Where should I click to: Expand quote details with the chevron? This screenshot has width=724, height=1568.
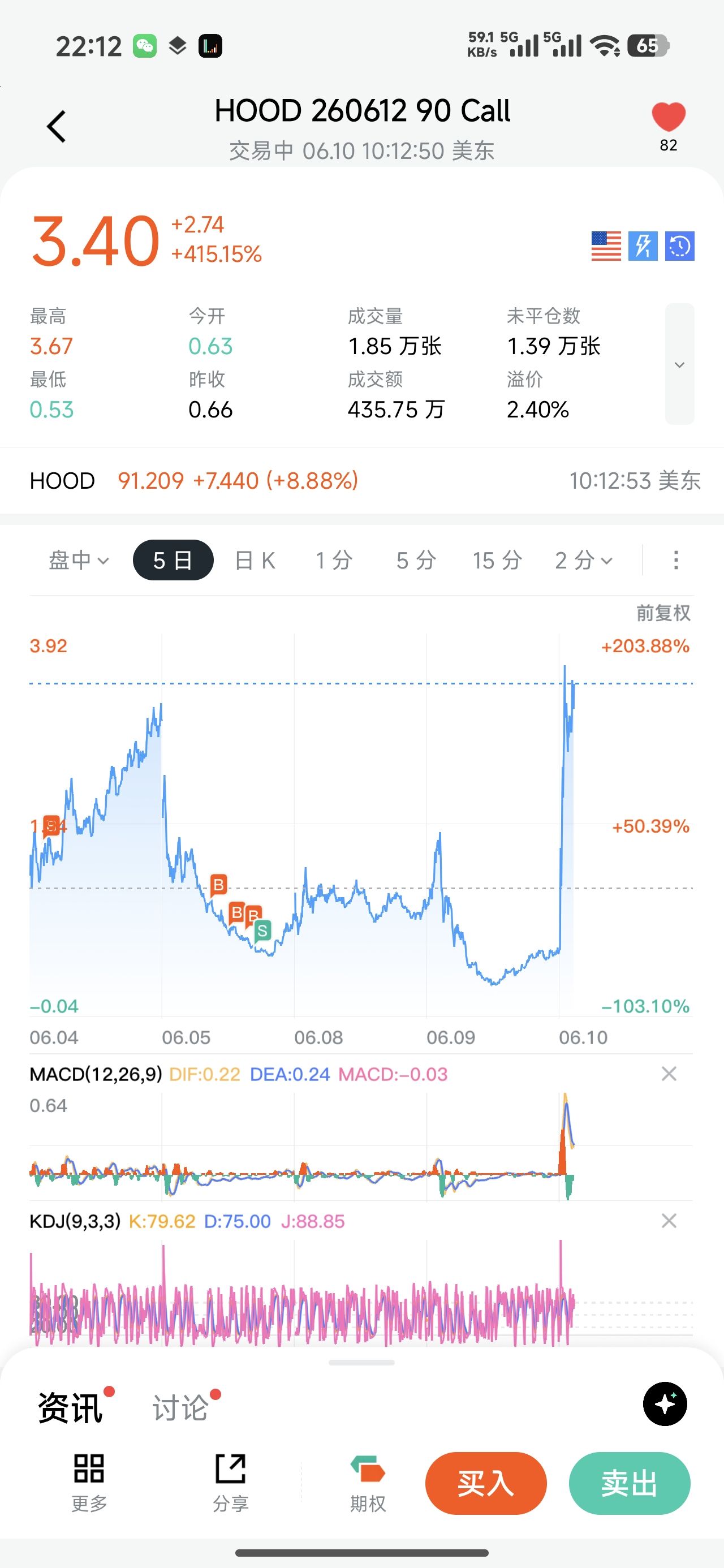[x=679, y=364]
